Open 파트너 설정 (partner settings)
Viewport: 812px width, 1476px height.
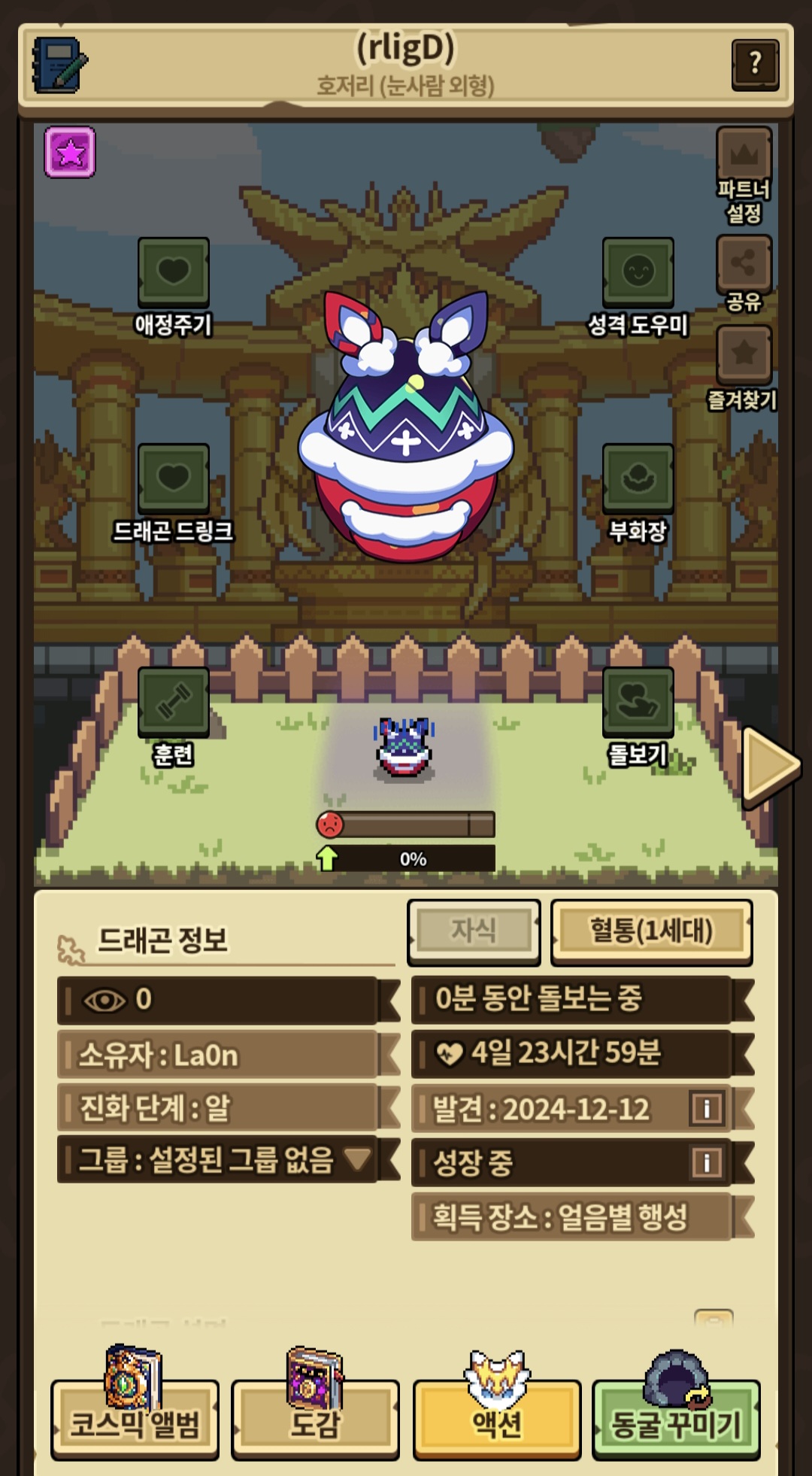tap(744, 175)
